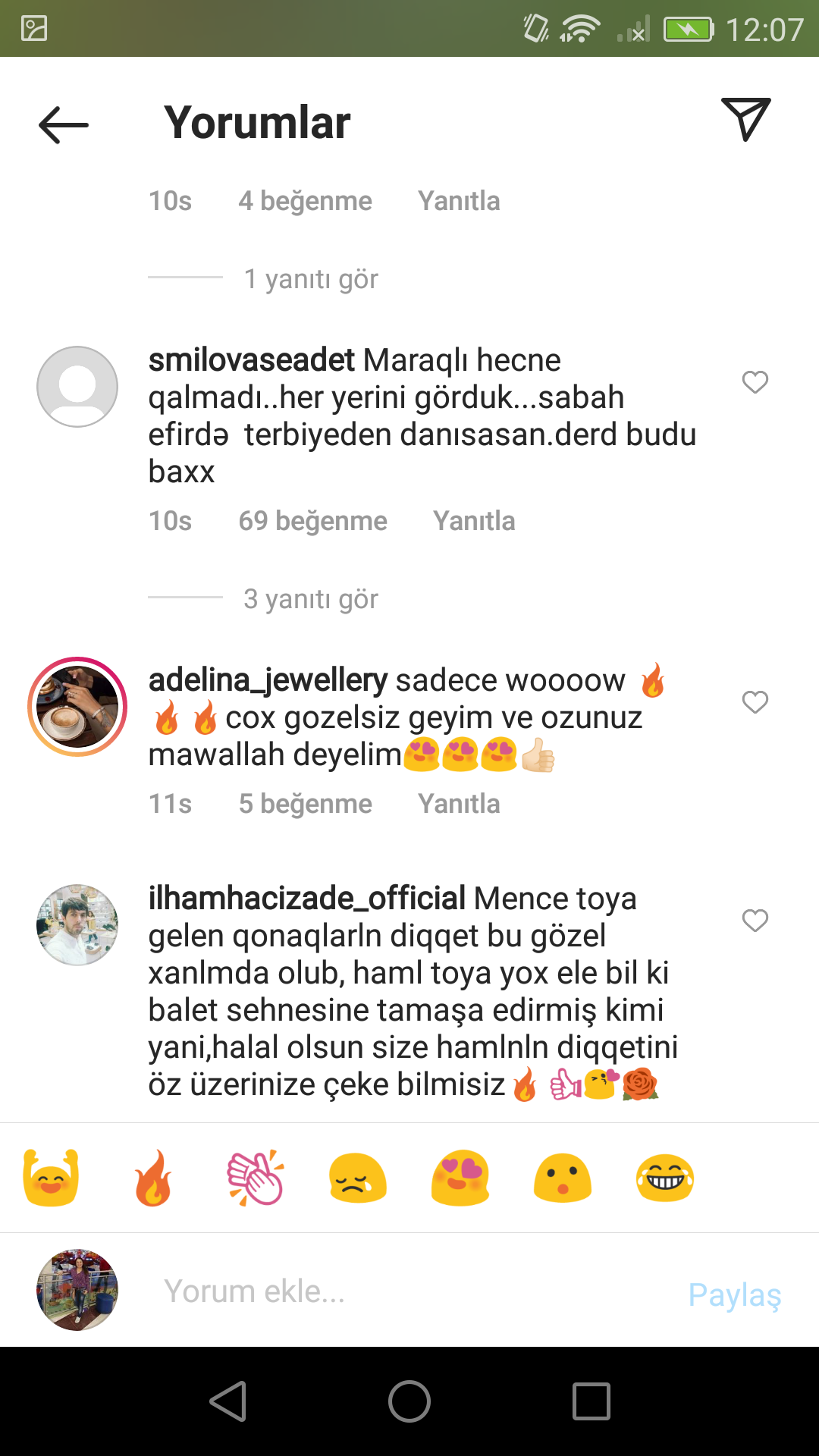
Task: Expand the '3 yanıtı gör' replies
Action: (311, 599)
